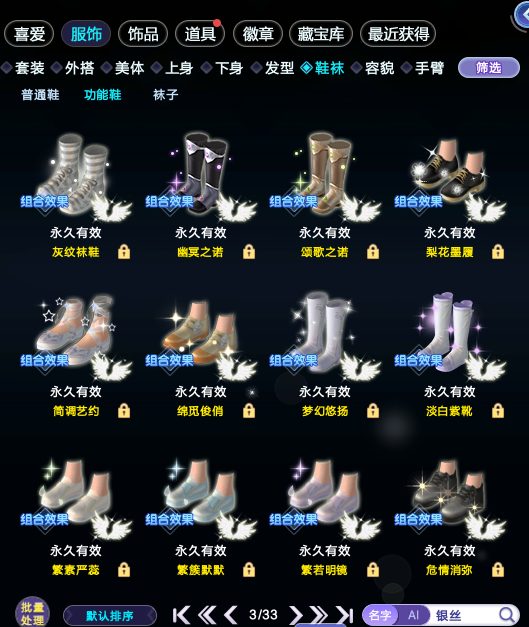
Task: Switch to 袜子 sub-tab
Action: pyautogui.click(x=165, y=95)
